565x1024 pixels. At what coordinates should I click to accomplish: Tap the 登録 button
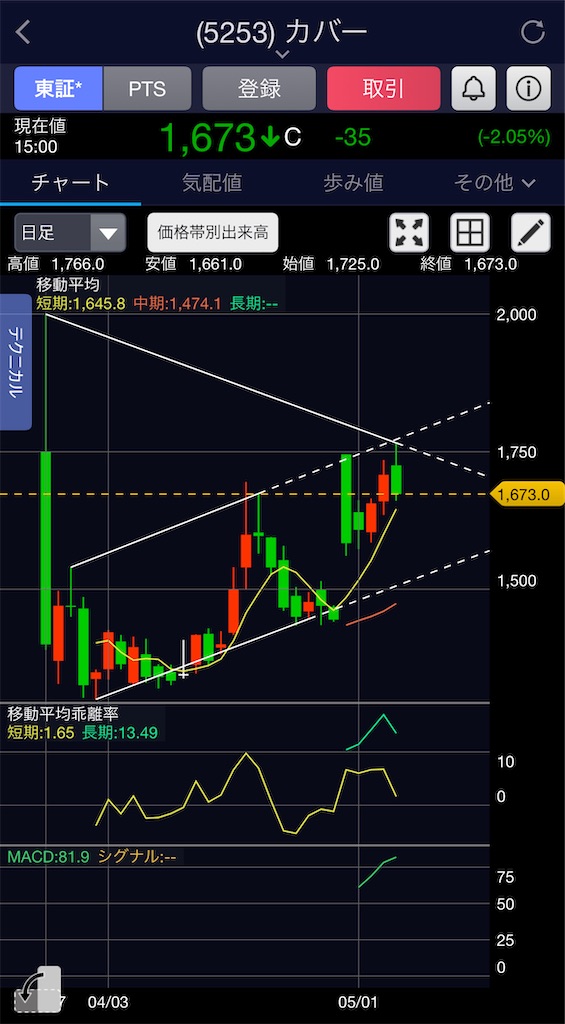tap(259, 89)
